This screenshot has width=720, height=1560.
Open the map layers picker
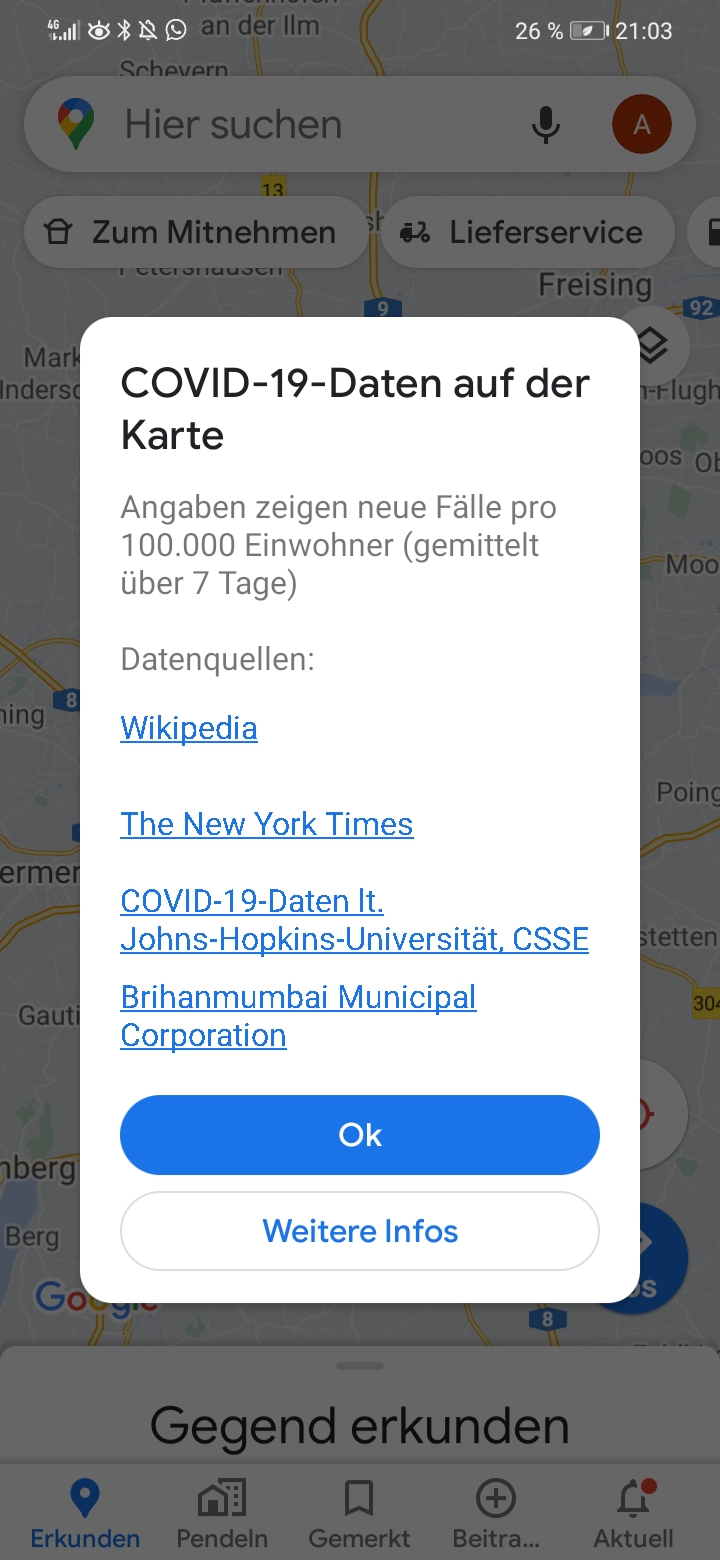coord(655,344)
